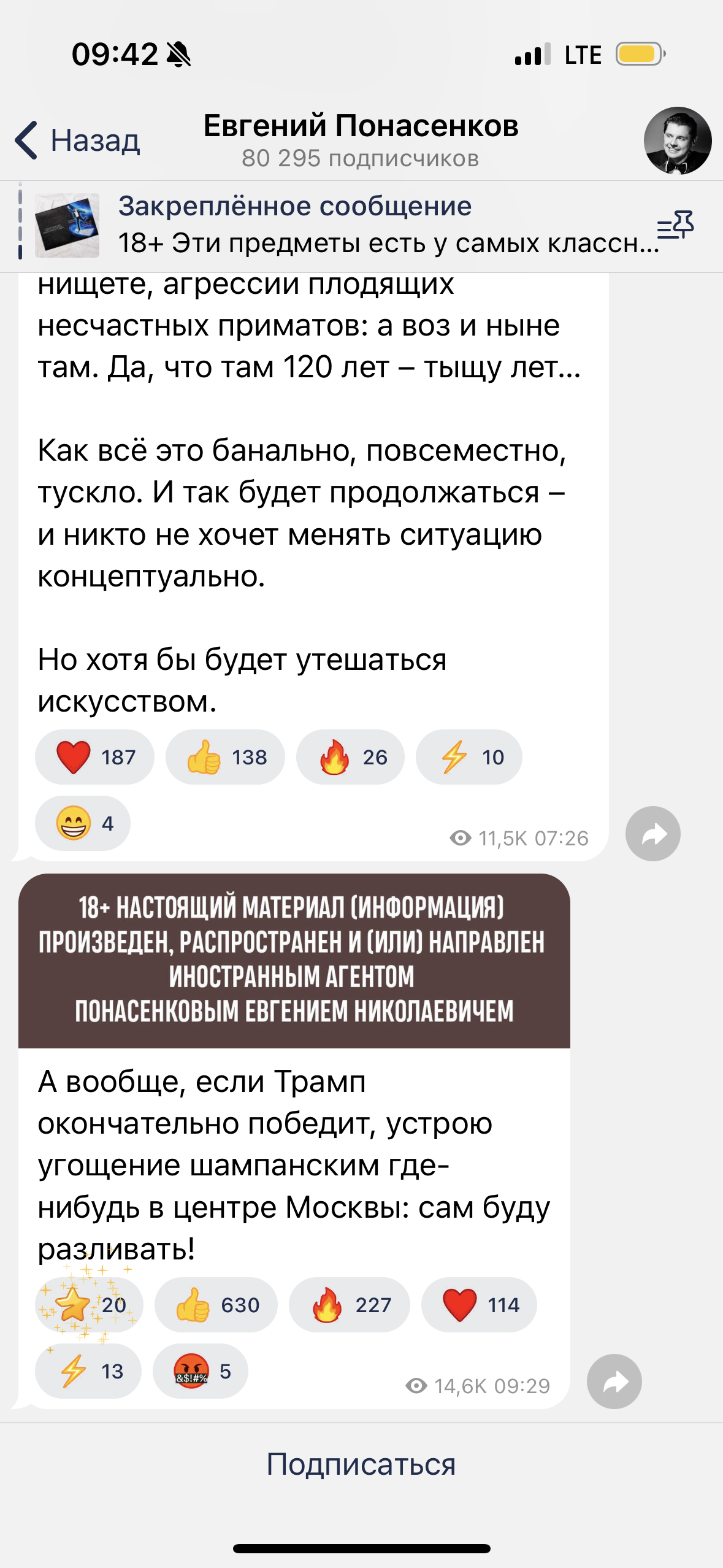Screen dimensions: 723x1568
Task: Tap the heart reaction showing 114
Action: pyautogui.click(x=479, y=1305)
